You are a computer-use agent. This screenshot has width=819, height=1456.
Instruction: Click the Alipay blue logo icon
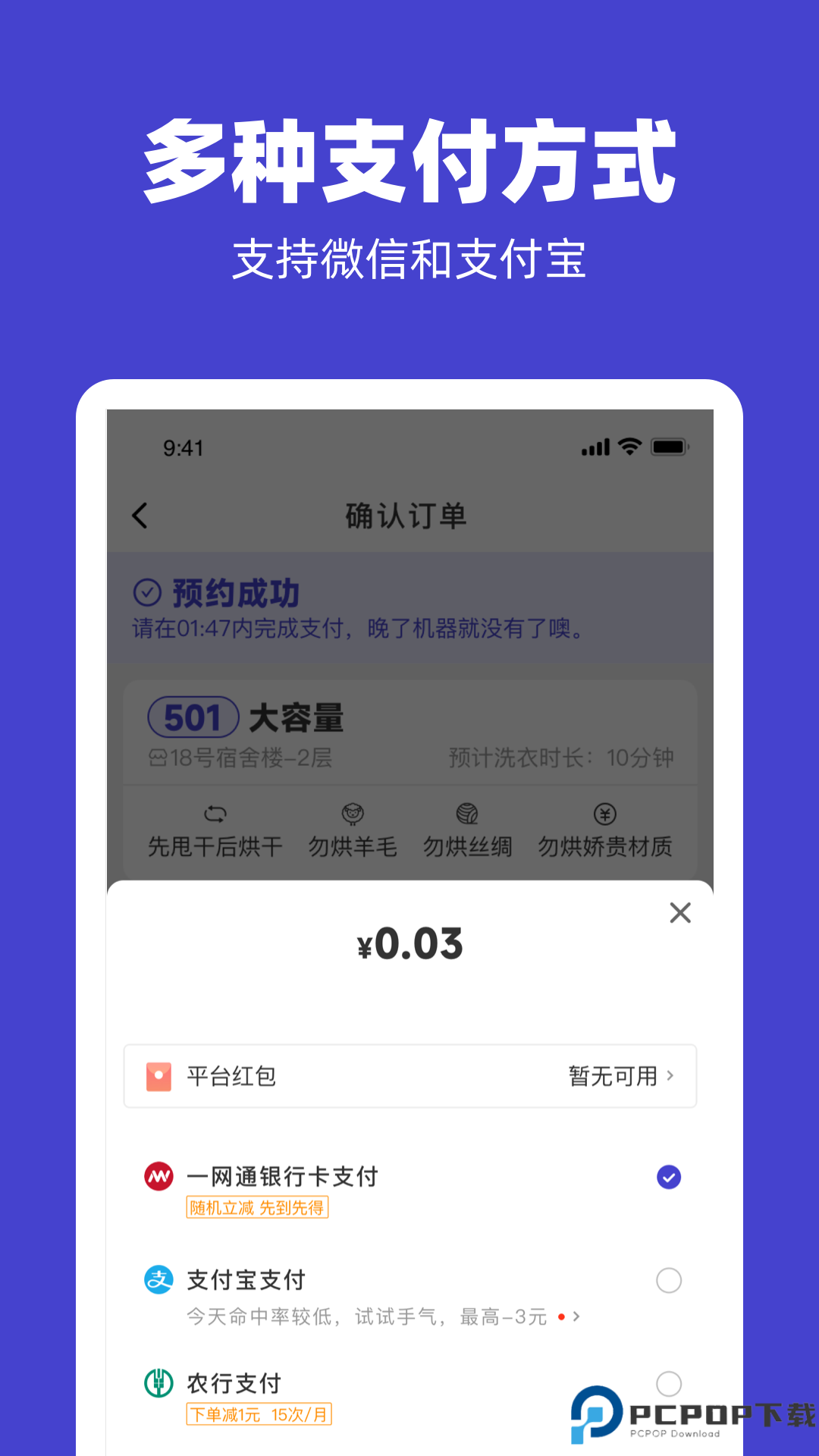coord(158,1279)
